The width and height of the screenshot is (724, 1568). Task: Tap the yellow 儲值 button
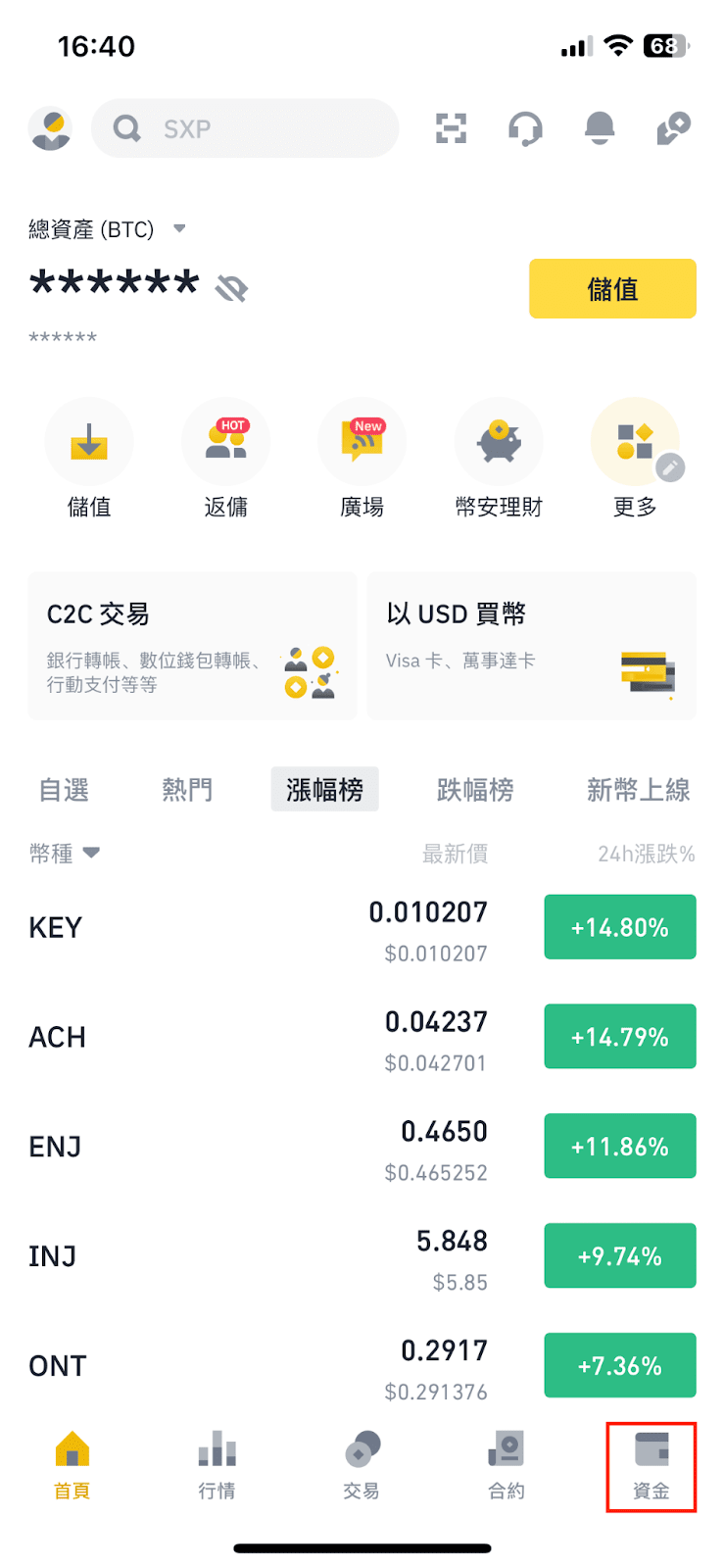(x=612, y=289)
